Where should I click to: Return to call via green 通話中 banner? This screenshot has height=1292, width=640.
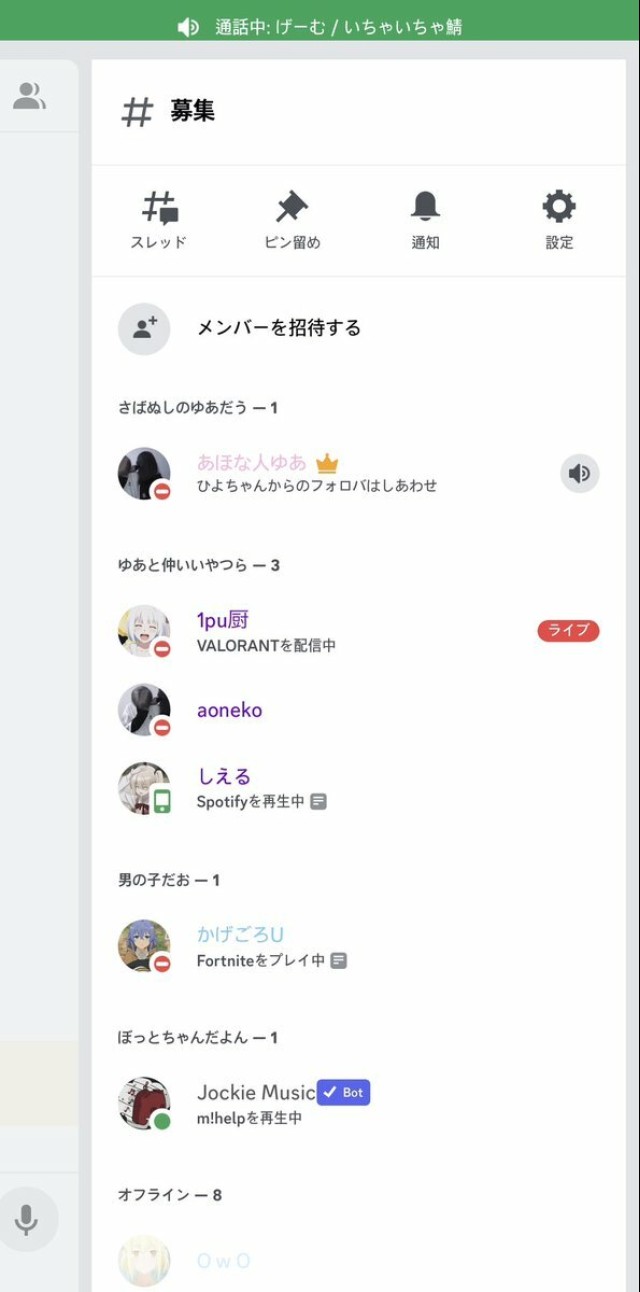point(320,27)
